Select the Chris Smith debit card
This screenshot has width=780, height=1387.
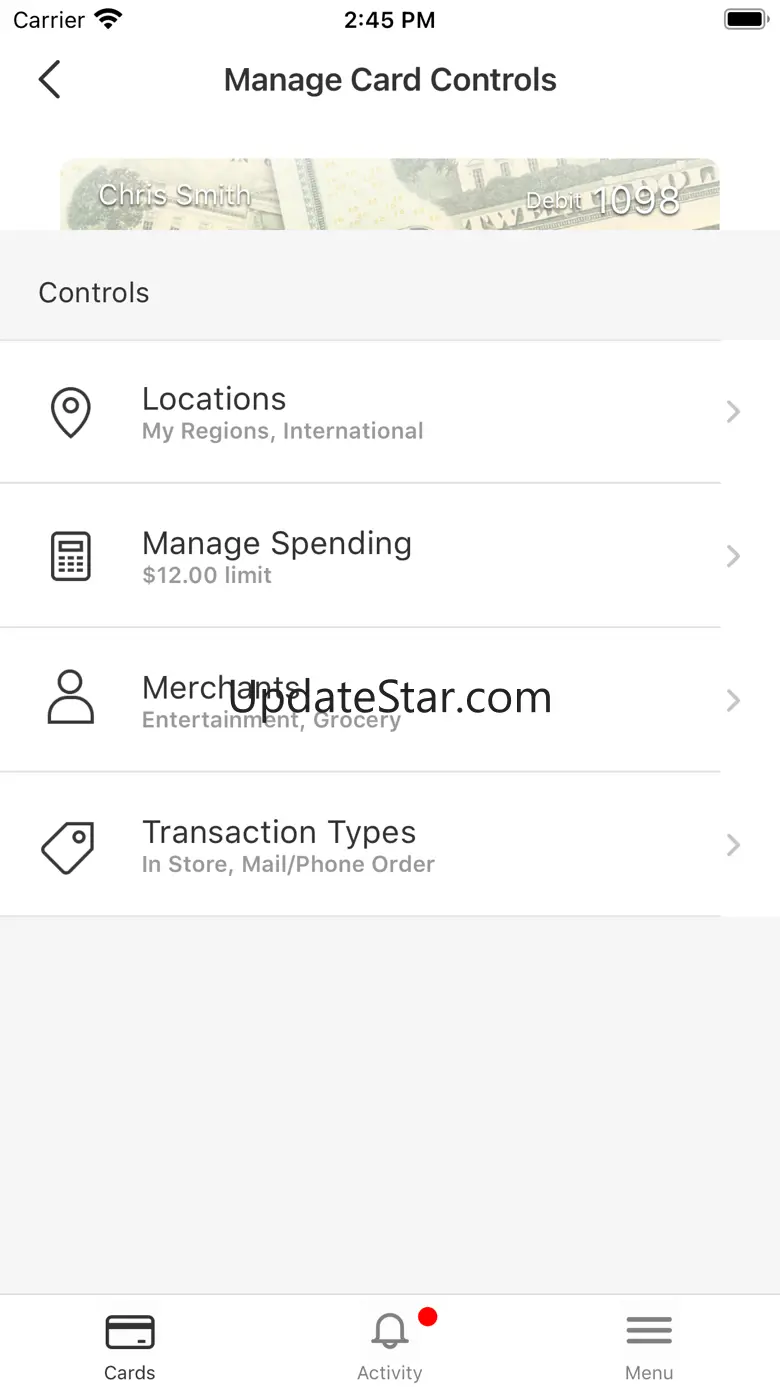tap(390, 196)
